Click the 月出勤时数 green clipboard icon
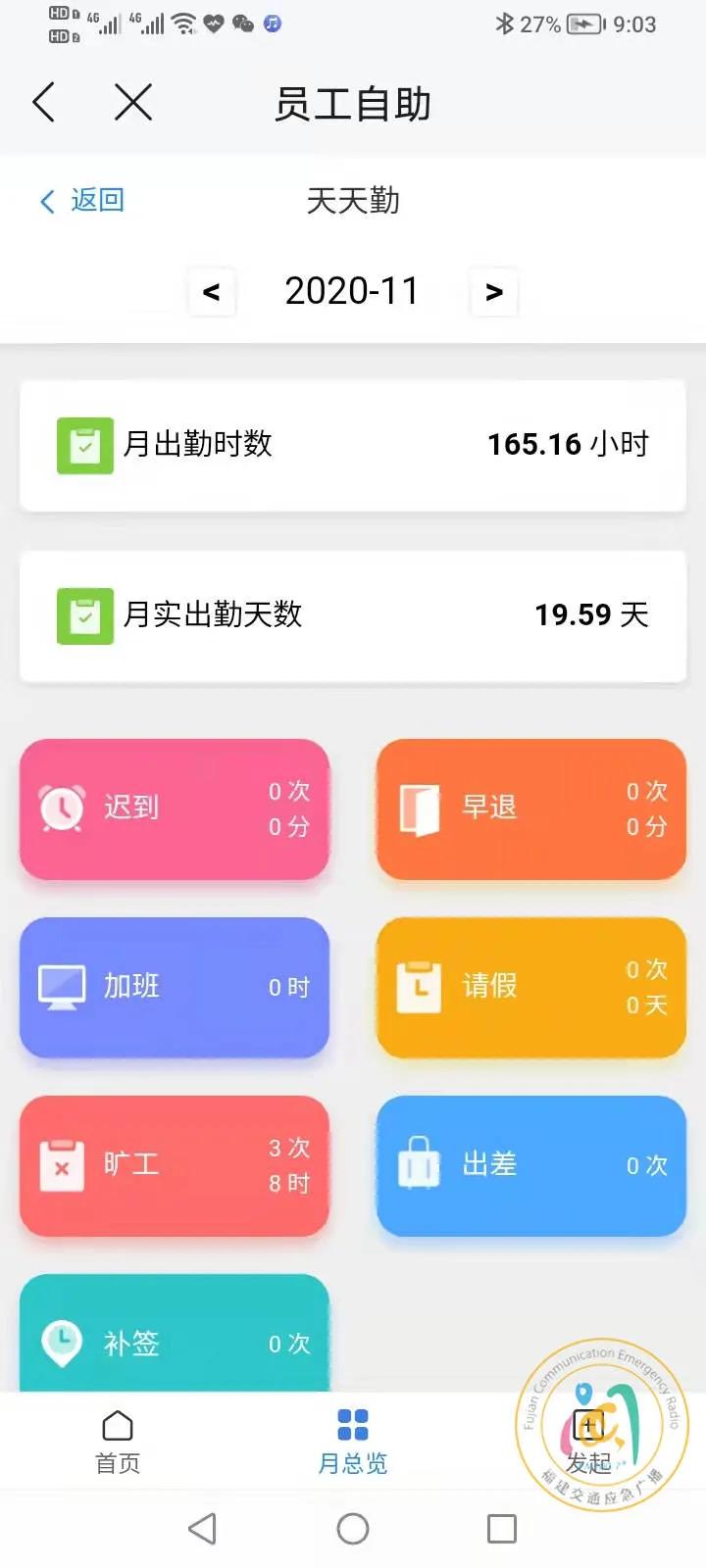Screen dimensions: 706x1568 (85, 444)
